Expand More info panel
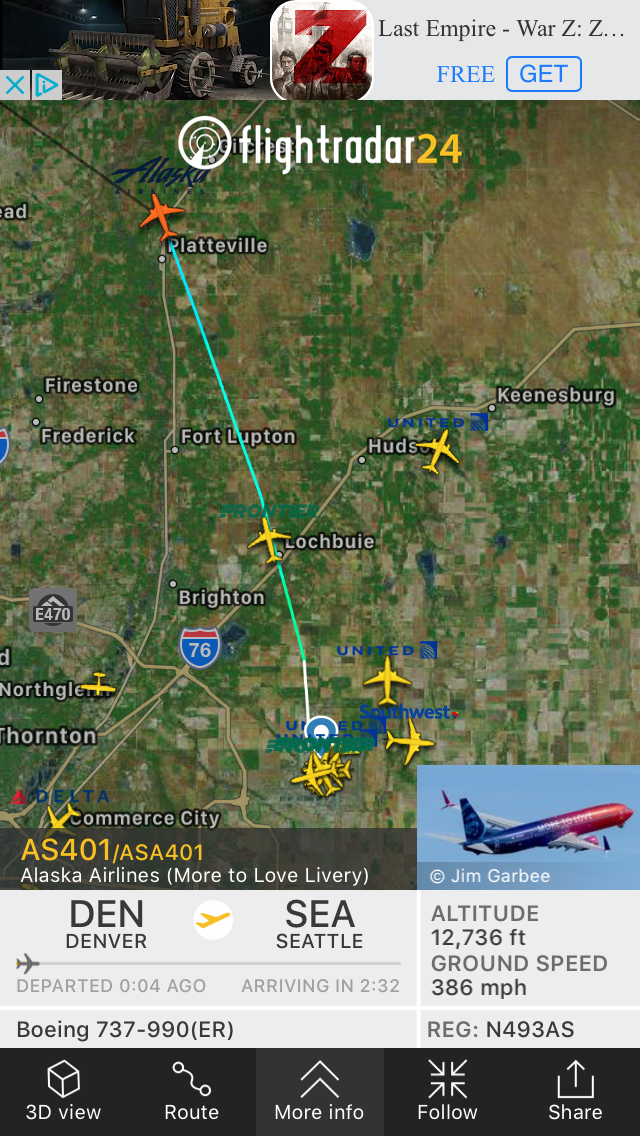Image resolution: width=640 pixels, height=1136 pixels. point(319,1091)
